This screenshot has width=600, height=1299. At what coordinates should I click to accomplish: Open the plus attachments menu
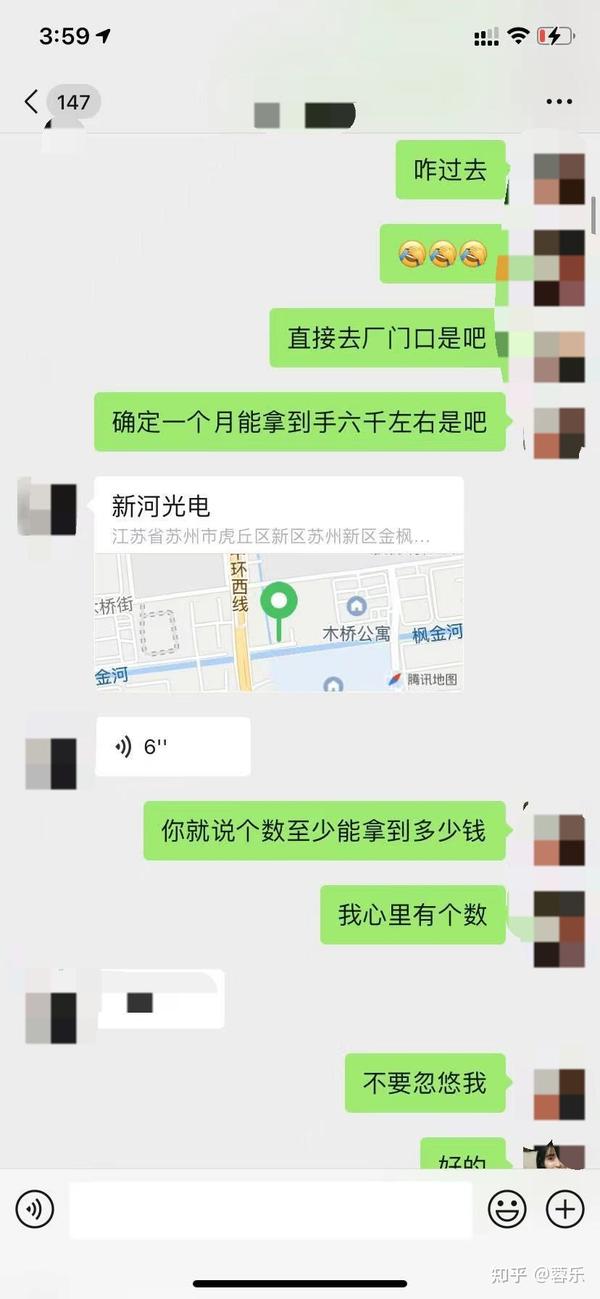pyautogui.click(x=565, y=1210)
